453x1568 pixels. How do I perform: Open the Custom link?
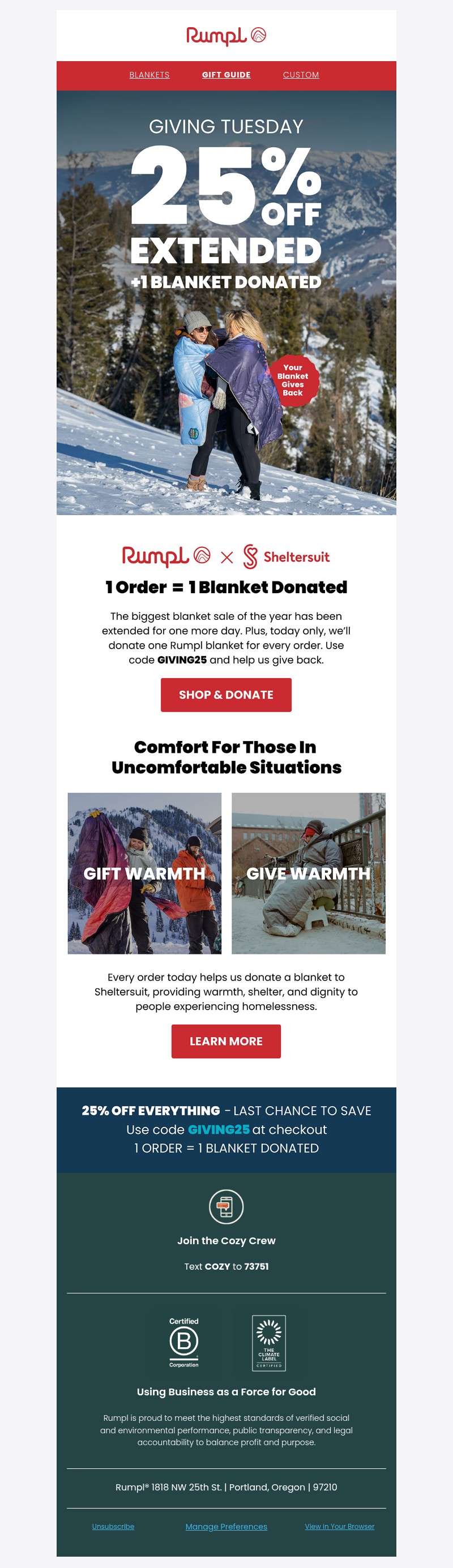[301, 75]
